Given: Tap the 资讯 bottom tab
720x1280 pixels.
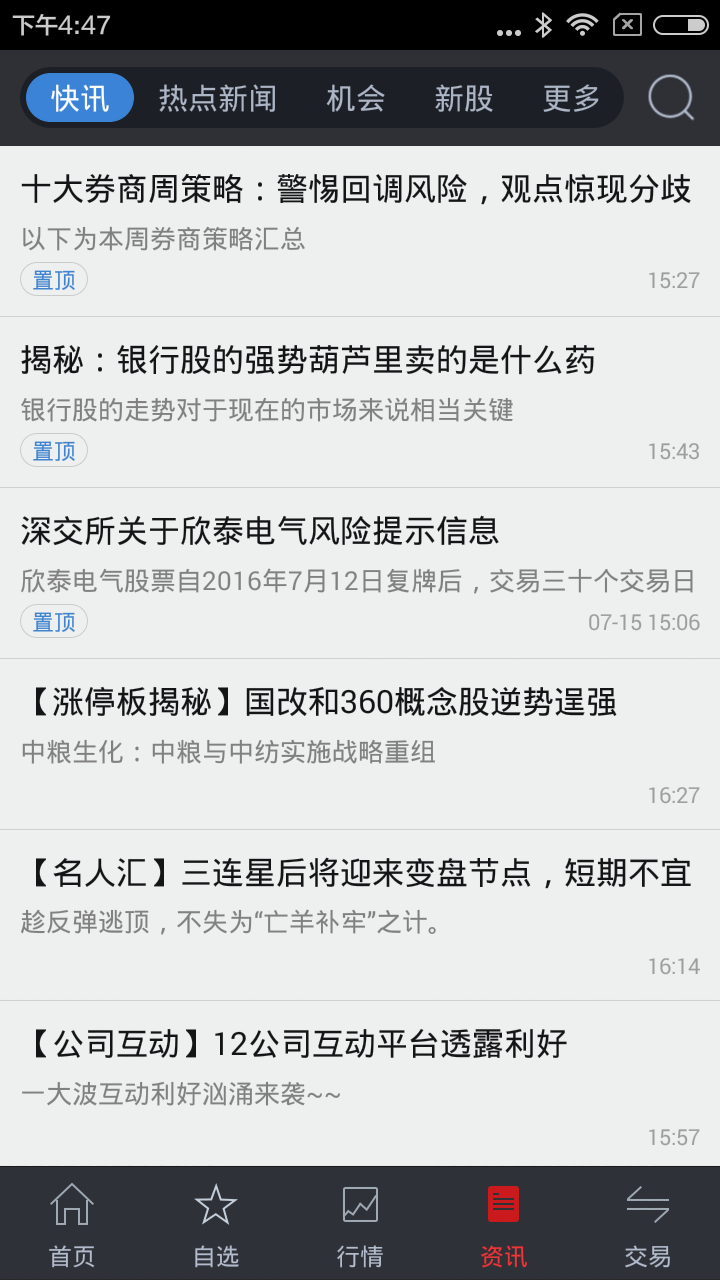Looking at the screenshot, I should (504, 1224).
